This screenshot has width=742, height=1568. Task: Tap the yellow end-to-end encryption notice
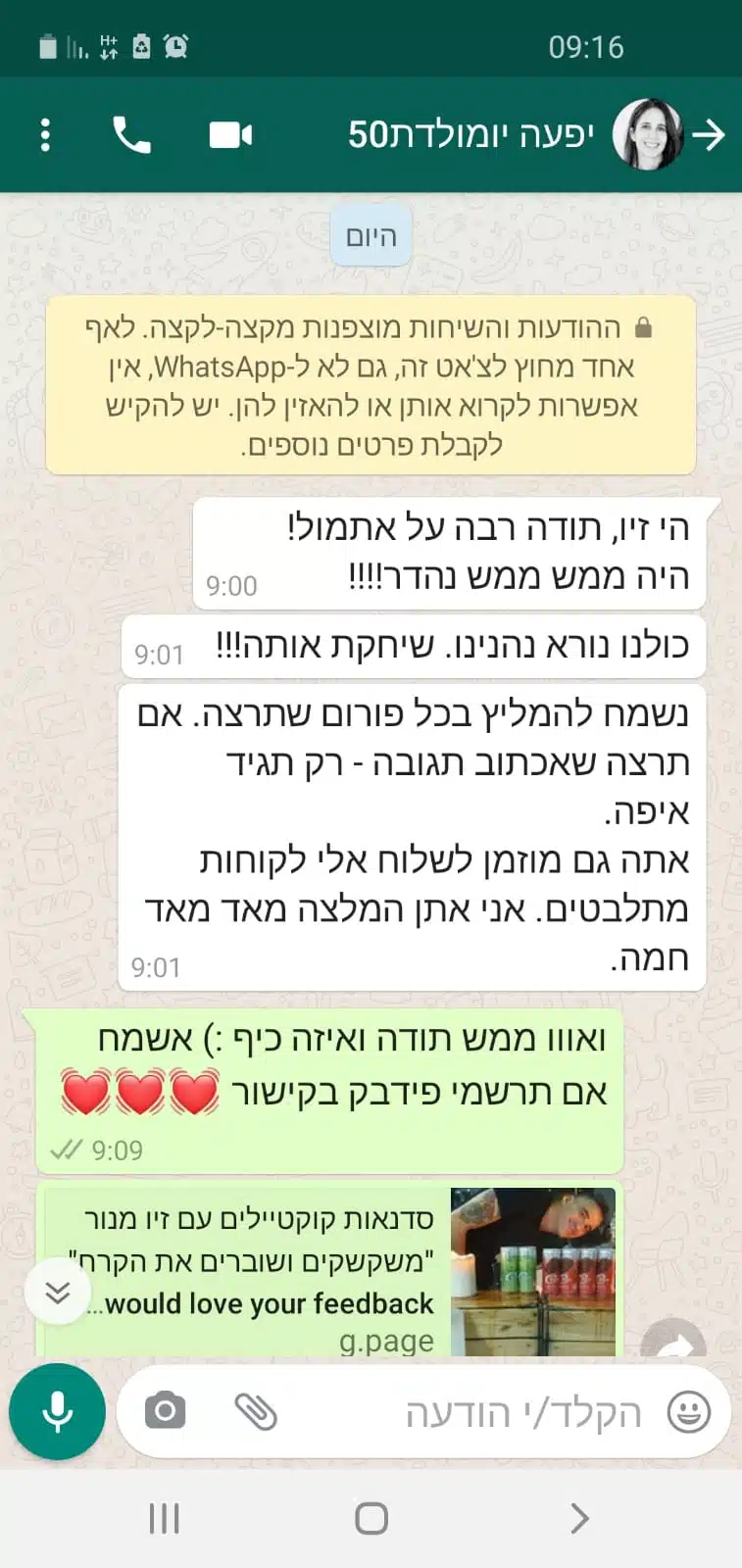[x=371, y=385]
